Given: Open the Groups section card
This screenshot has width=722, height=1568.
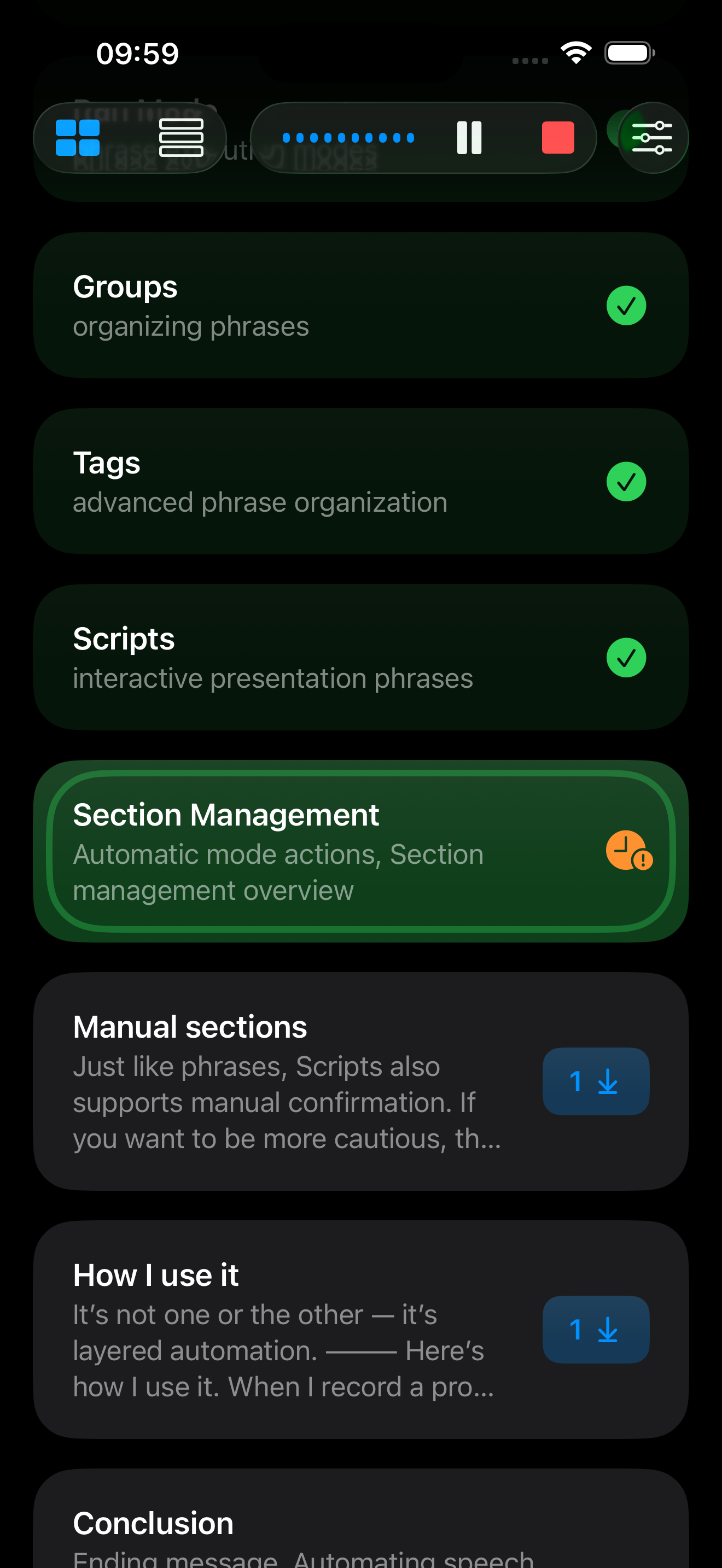Looking at the screenshot, I should click(304, 306).
